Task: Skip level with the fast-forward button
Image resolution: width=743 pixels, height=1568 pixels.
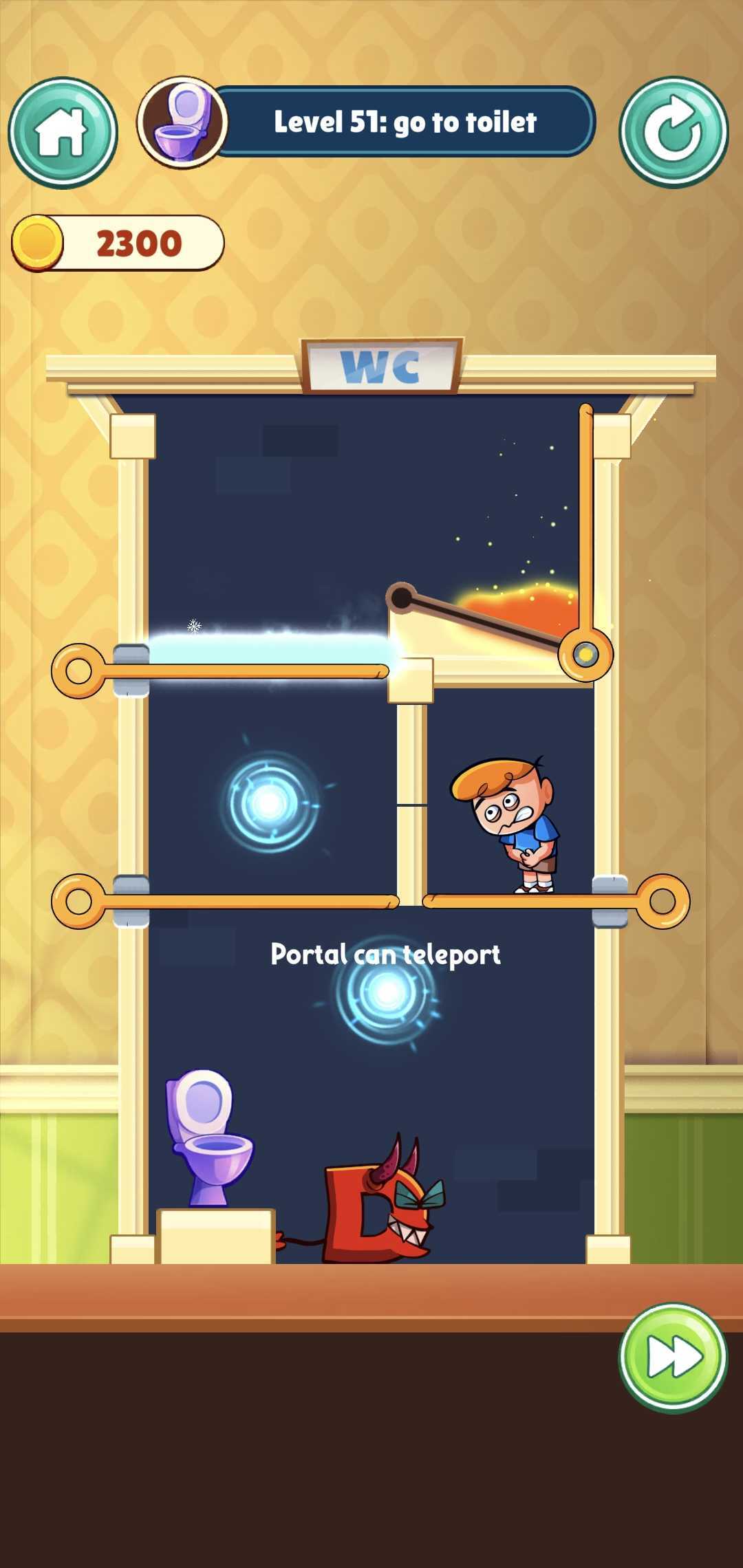Action: (x=673, y=1357)
